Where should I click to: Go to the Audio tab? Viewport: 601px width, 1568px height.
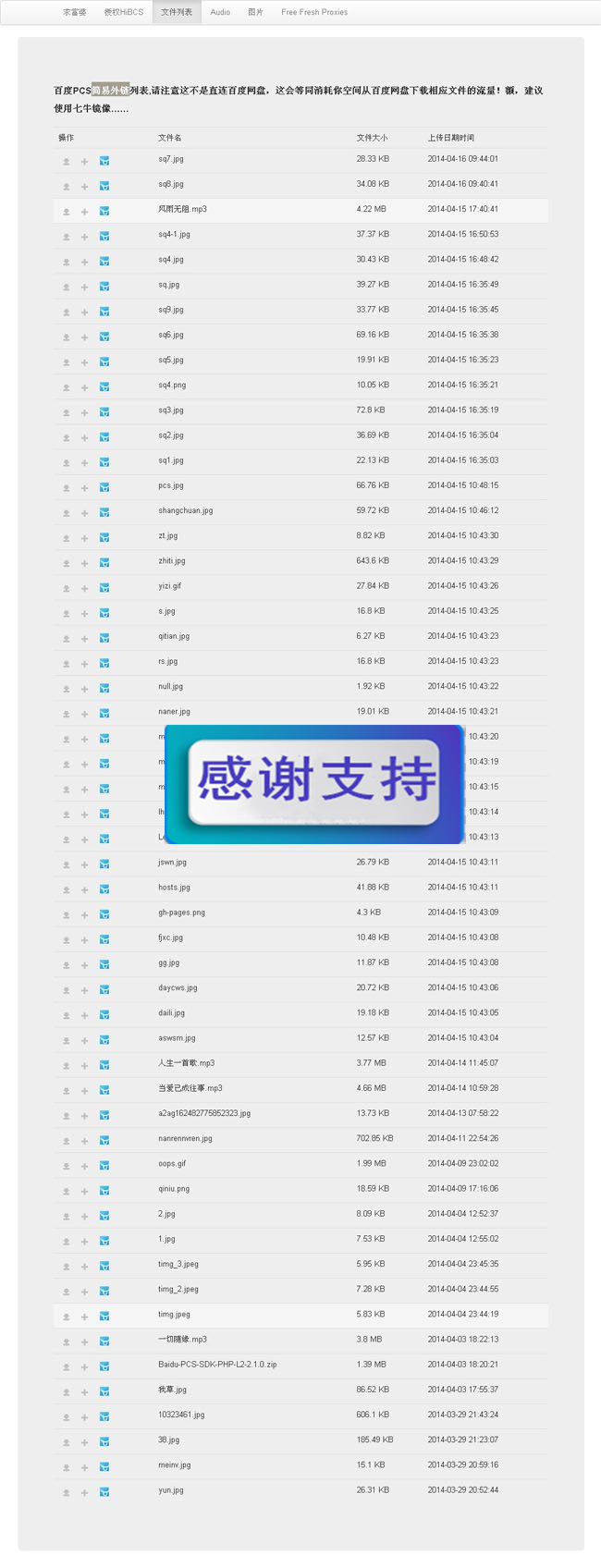[220, 12]
